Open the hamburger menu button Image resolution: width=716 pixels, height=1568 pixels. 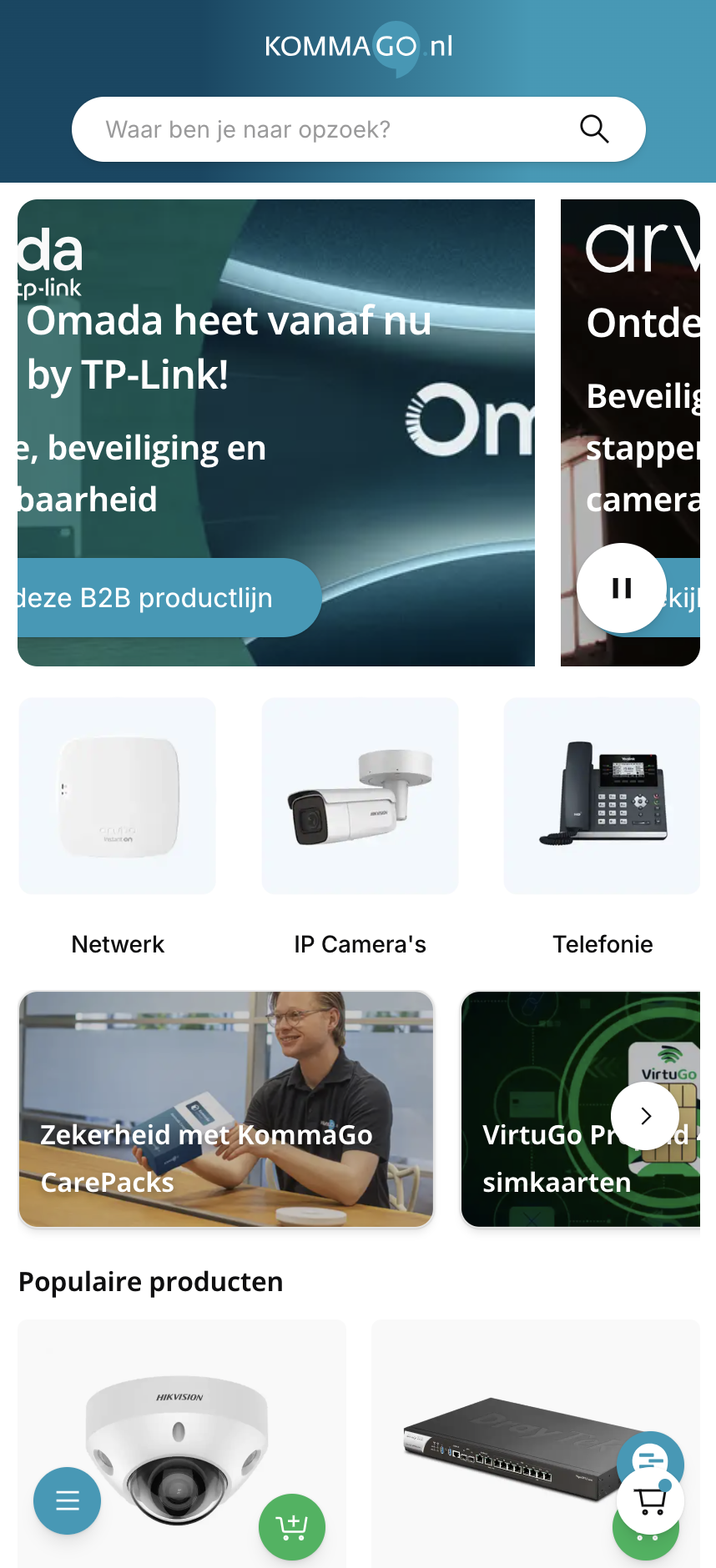[68, 1500]
